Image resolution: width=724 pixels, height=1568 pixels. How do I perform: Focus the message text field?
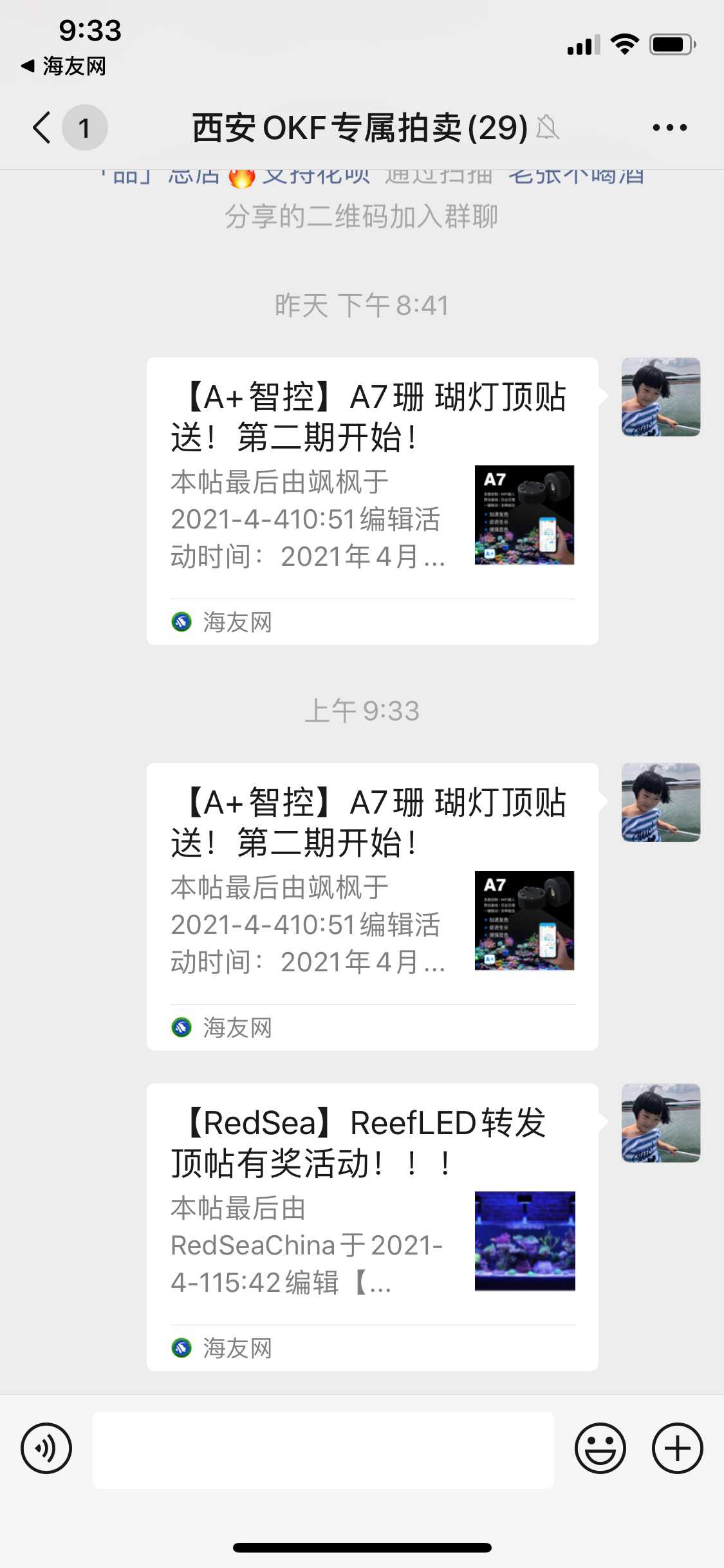323,1450
